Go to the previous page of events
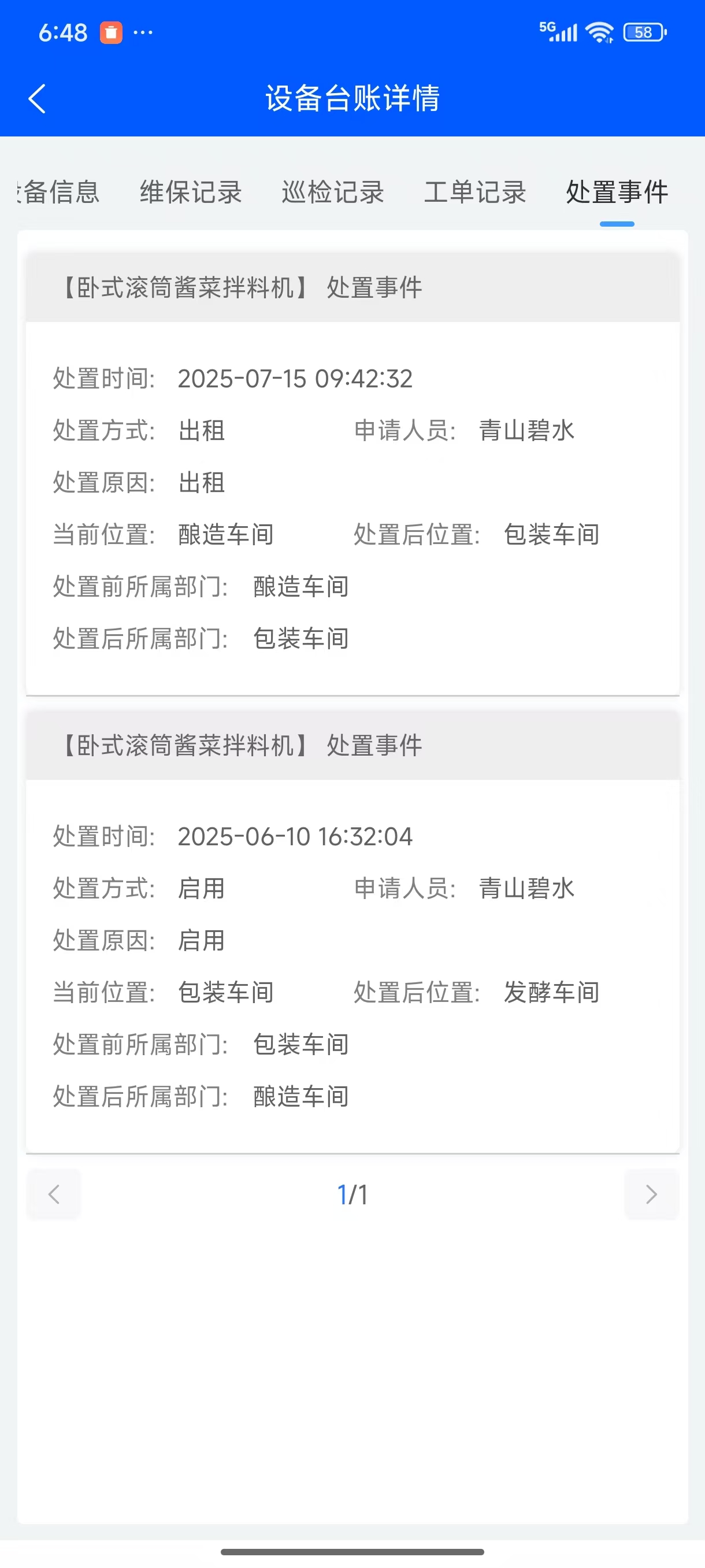 click(x=54, y=1195)
